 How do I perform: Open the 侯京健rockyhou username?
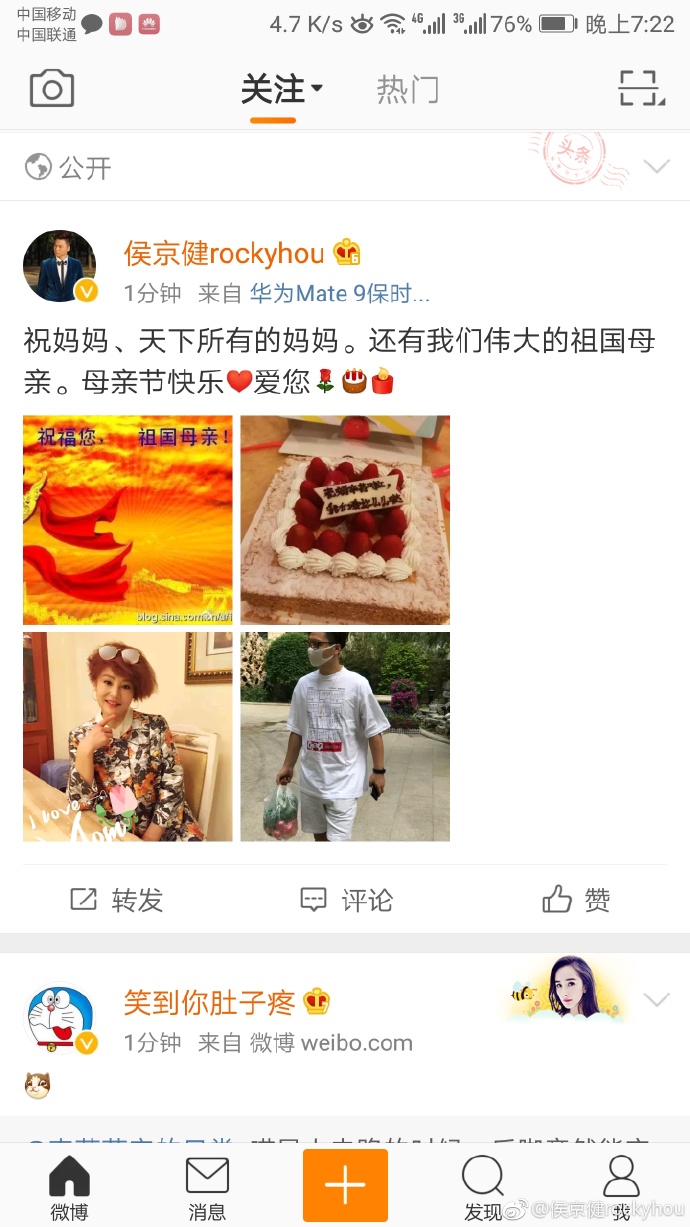click(x=224, y=253)
